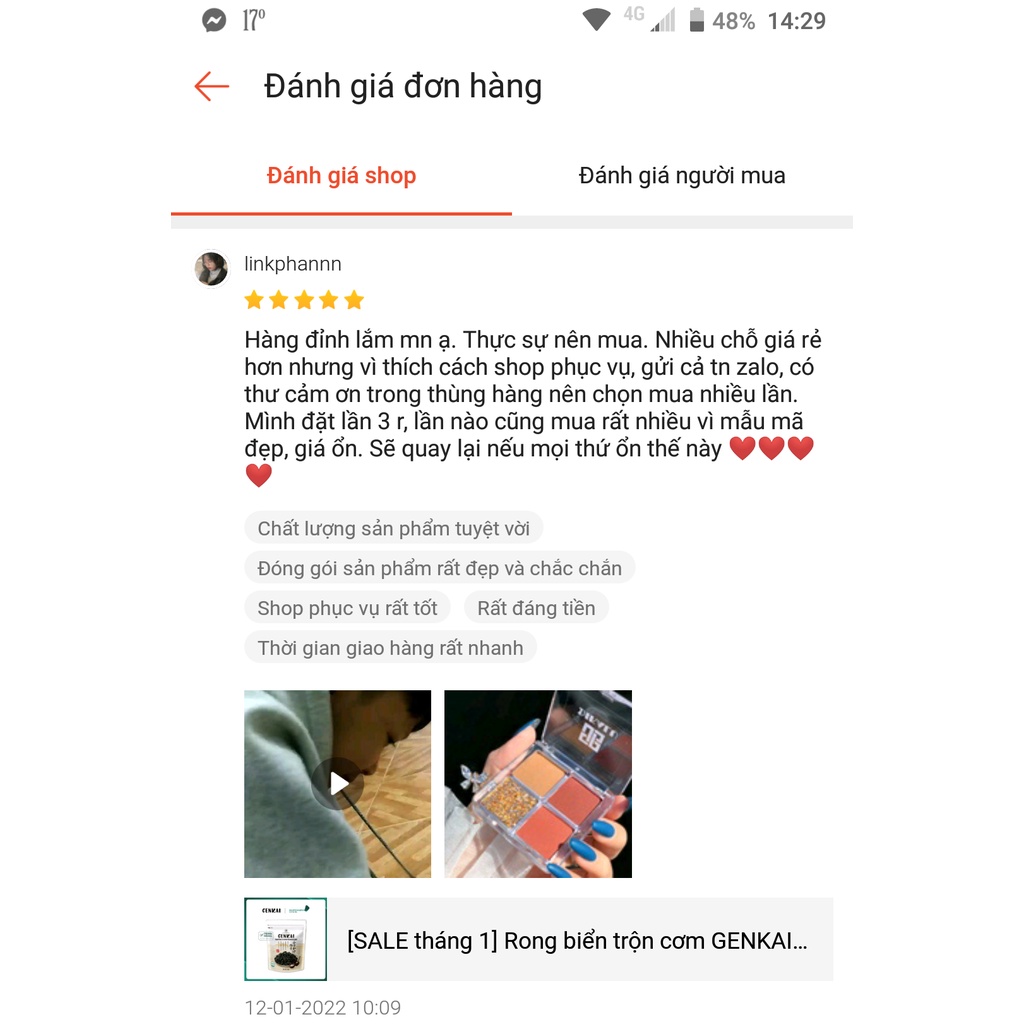Go back using the orange arrow

click(x=211, y=87)
